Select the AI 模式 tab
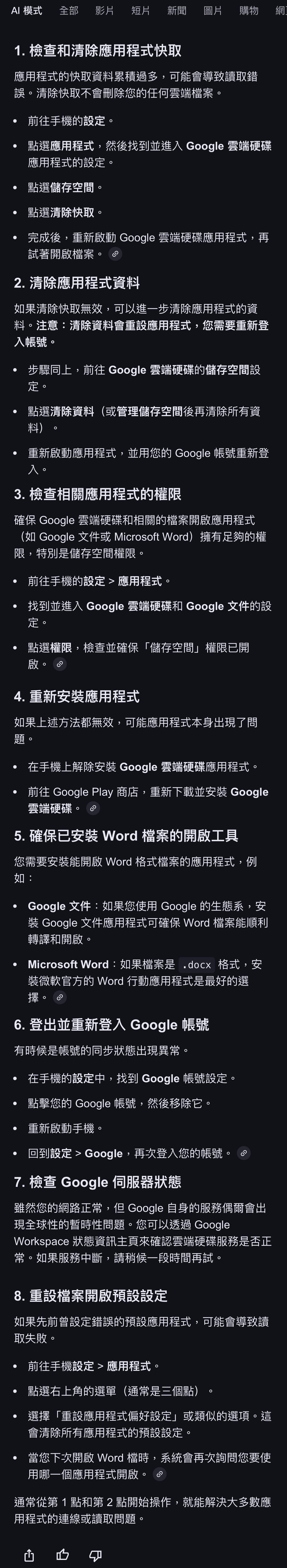 coord(26,10)
